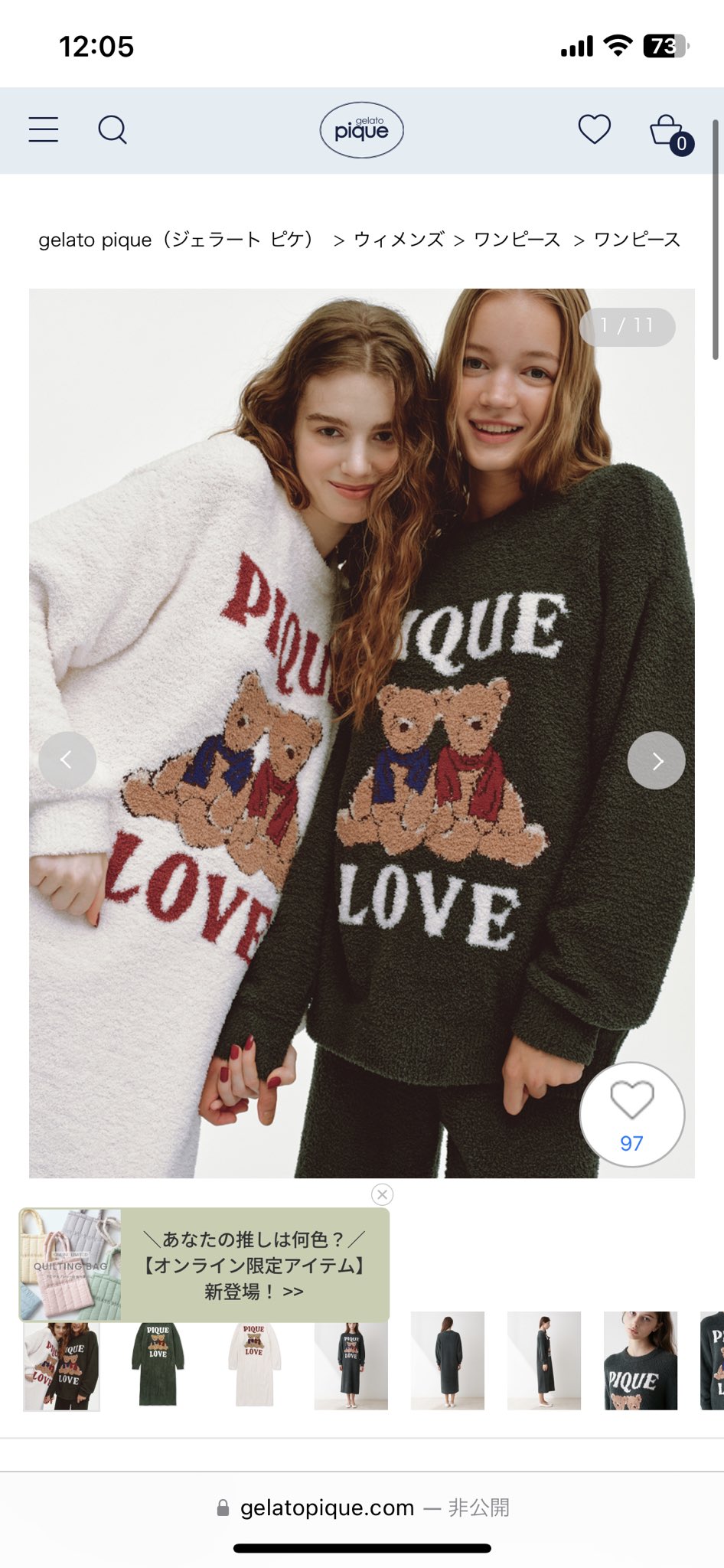Show next product image arrow
Image resolution: width=724 pixels, height=1568 pixels.
656,760
